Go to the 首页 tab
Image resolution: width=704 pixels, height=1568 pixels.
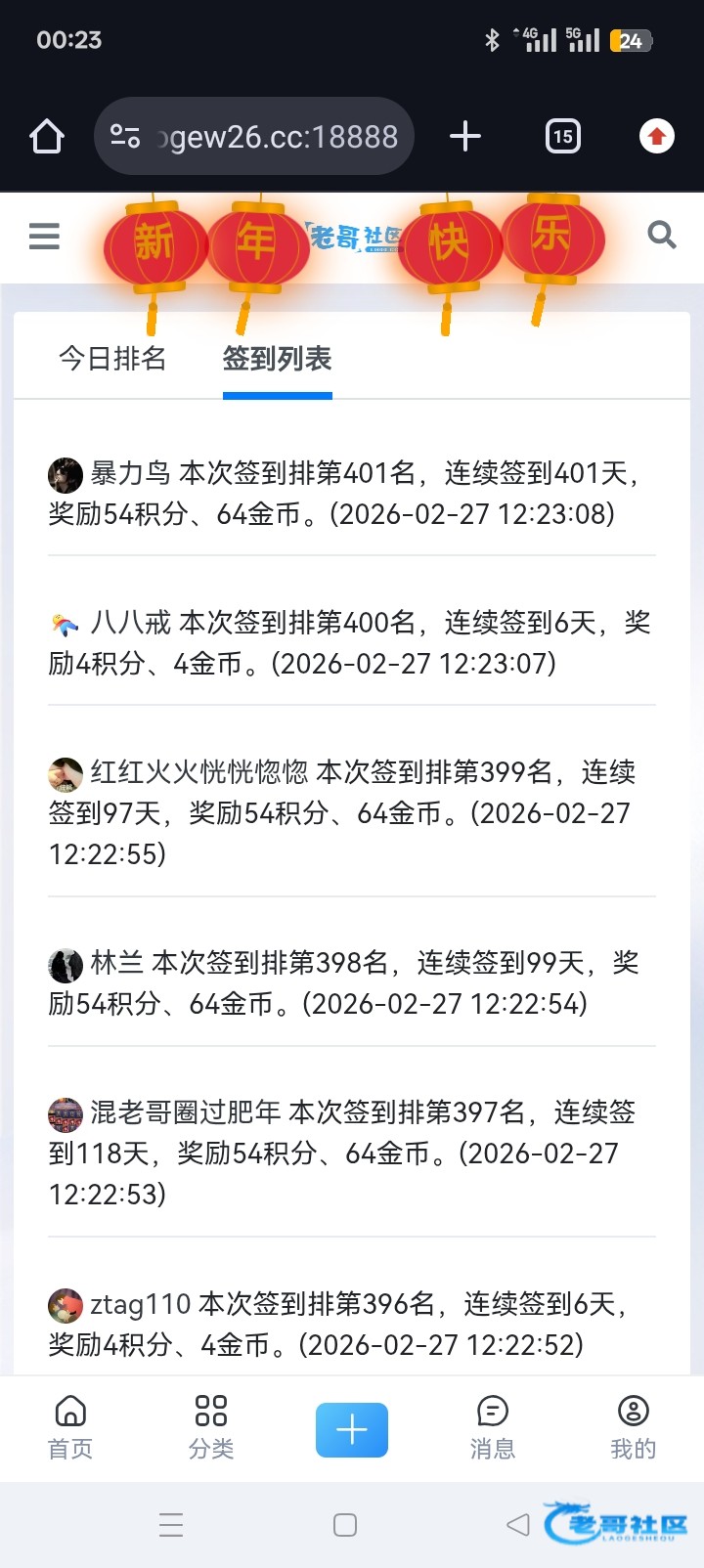point(70,1427)
